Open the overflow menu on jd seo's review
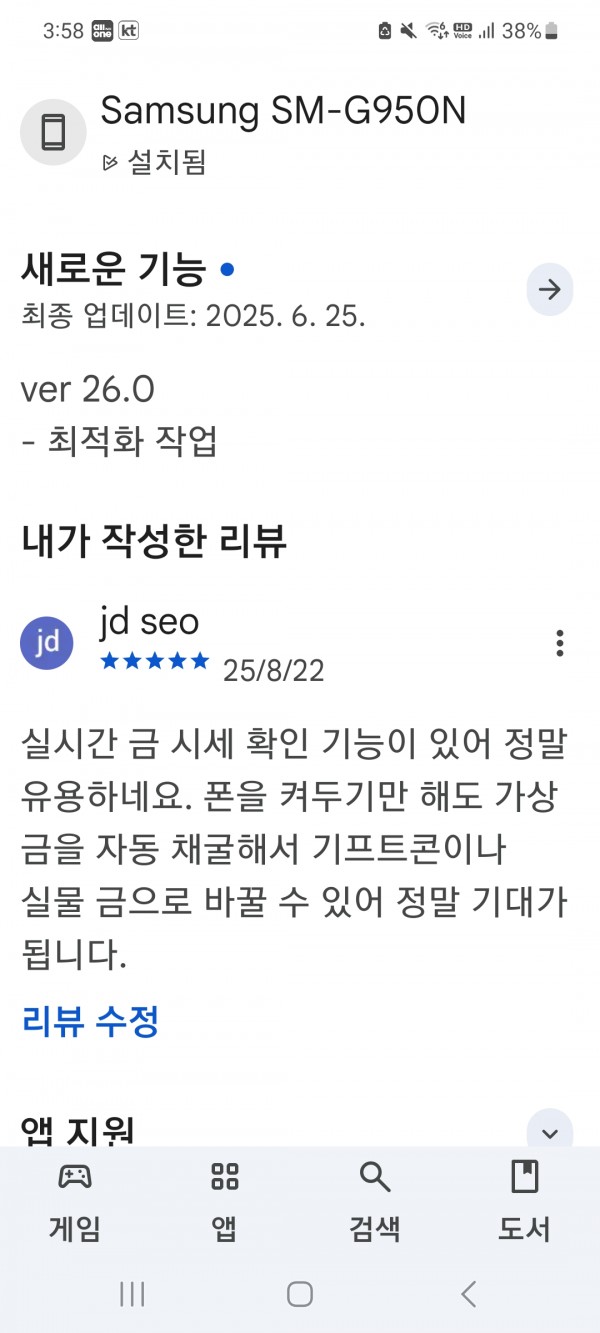 [x=560, y=643]
